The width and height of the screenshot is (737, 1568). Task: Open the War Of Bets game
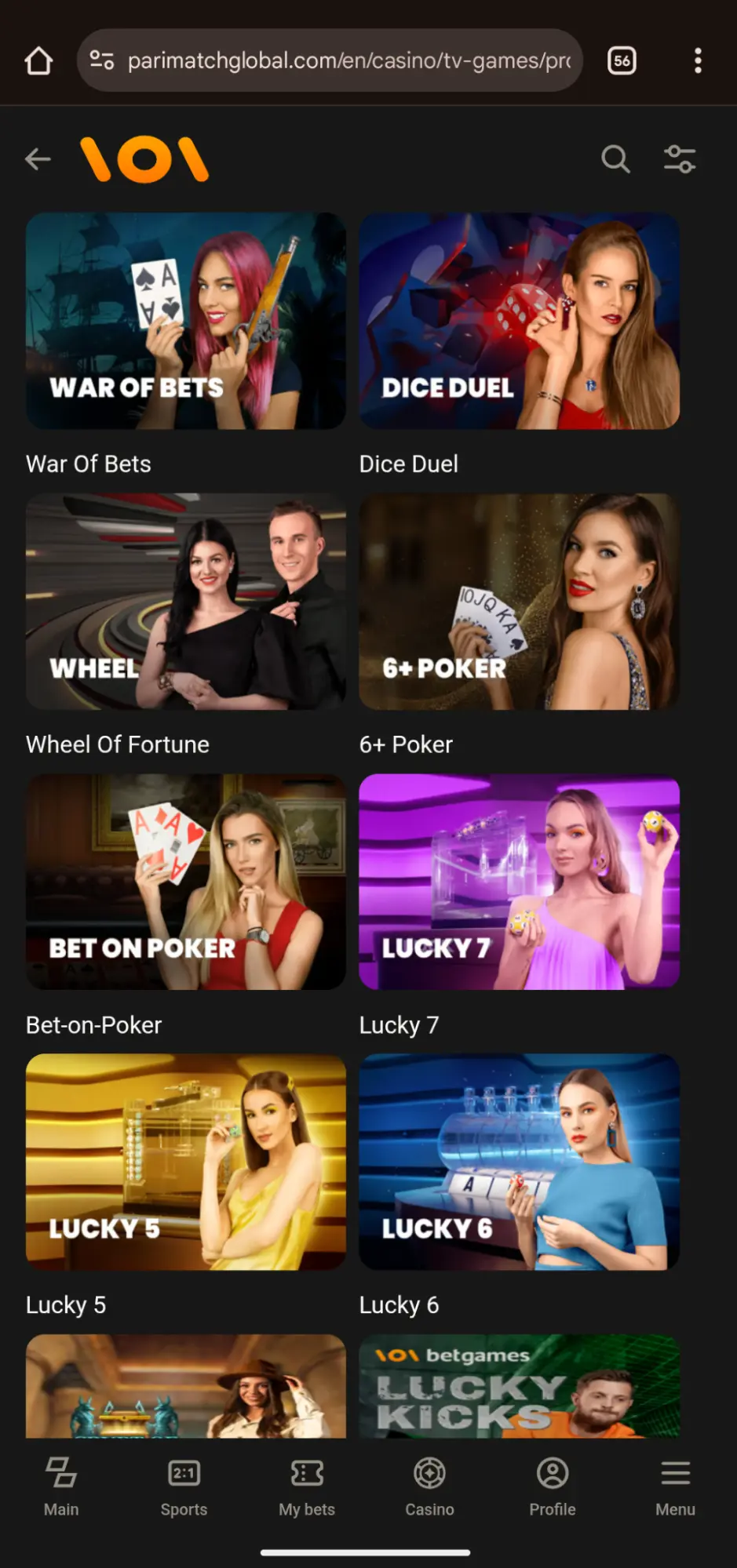(186, 321)
